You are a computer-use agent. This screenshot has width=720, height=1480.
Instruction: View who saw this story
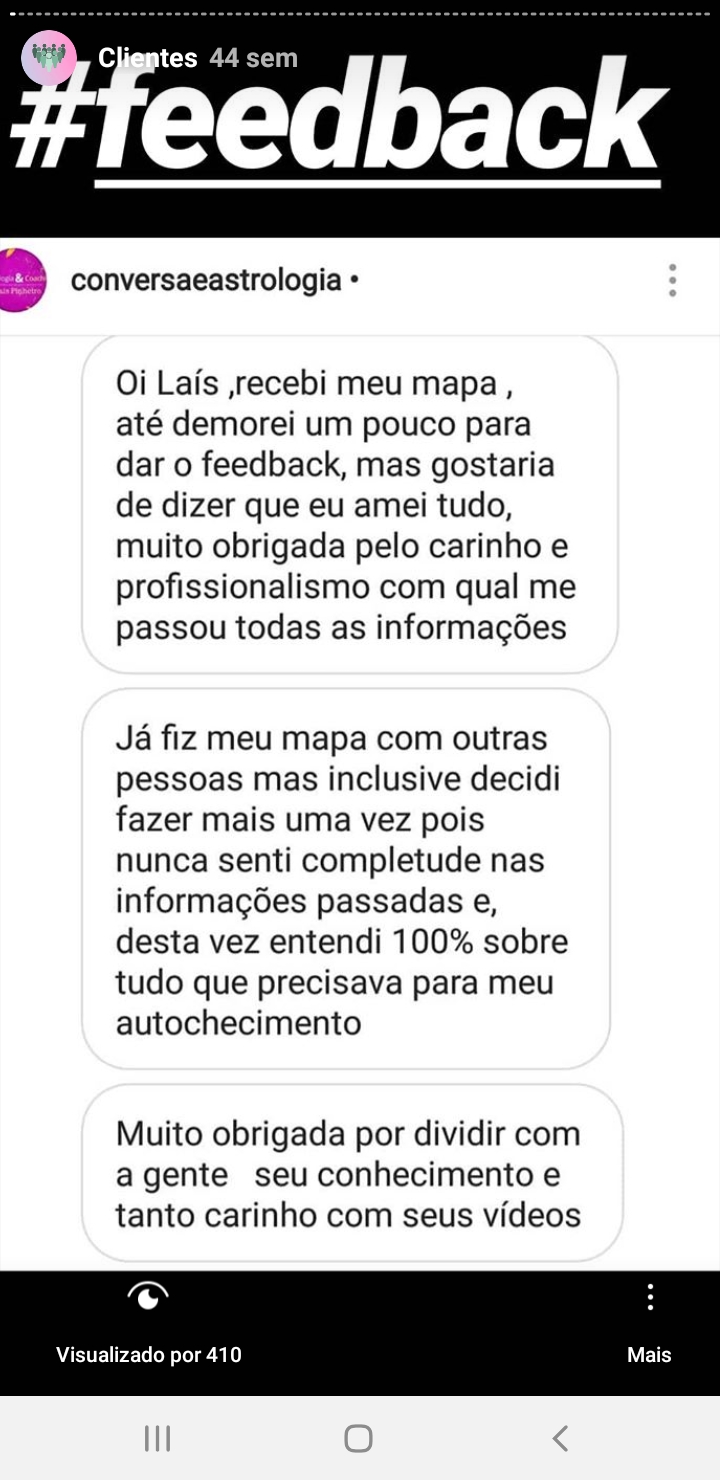tap(148, 1320)
